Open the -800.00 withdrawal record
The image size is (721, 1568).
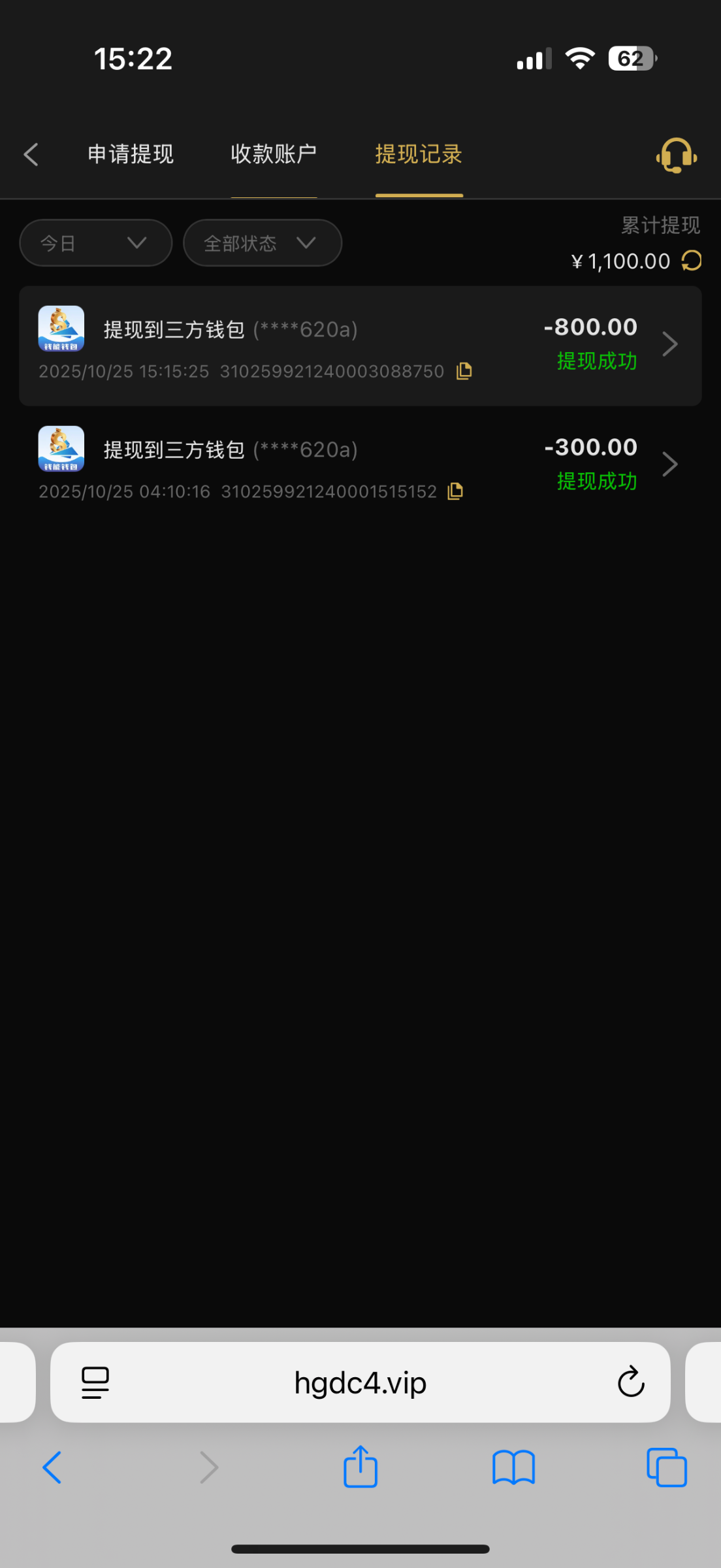[360, 346]
